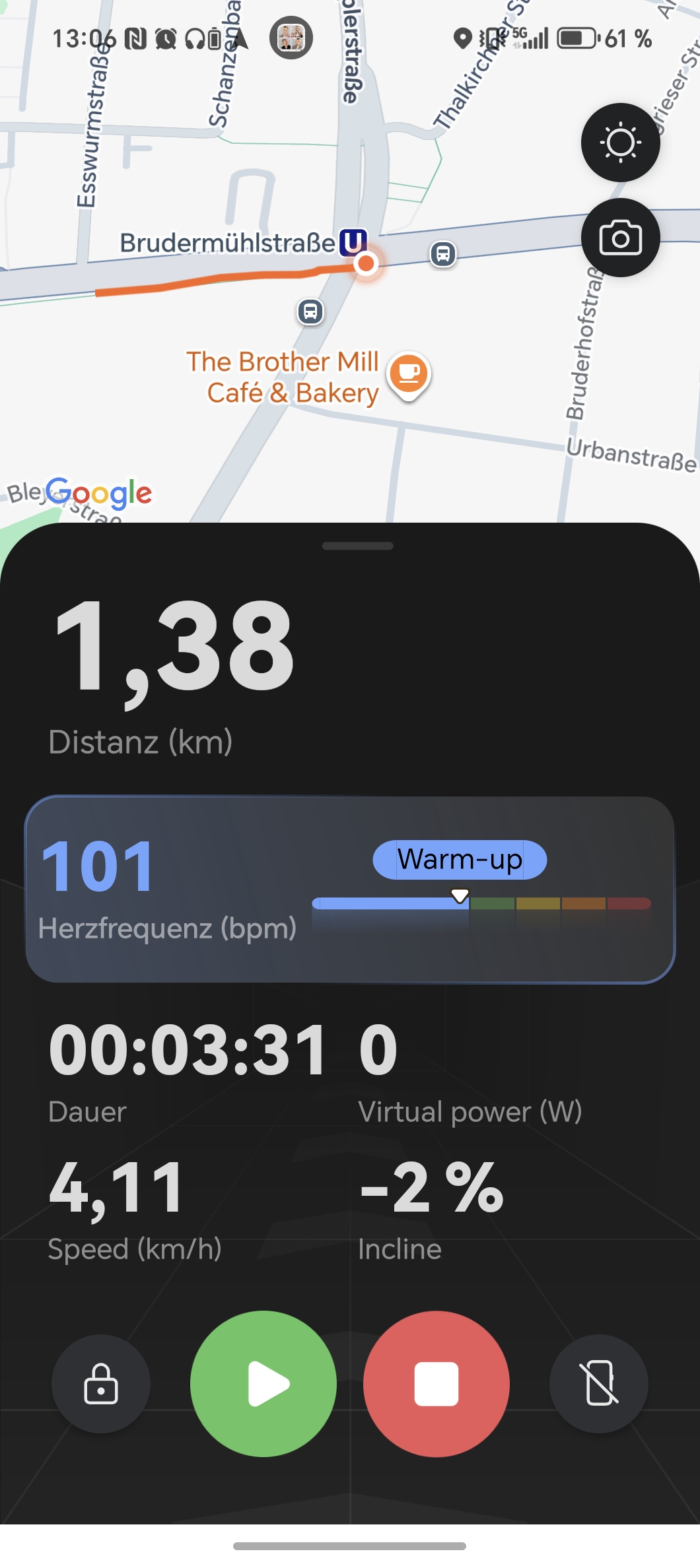Tap The Brother Mill Café marker

(x=409, y=374)
